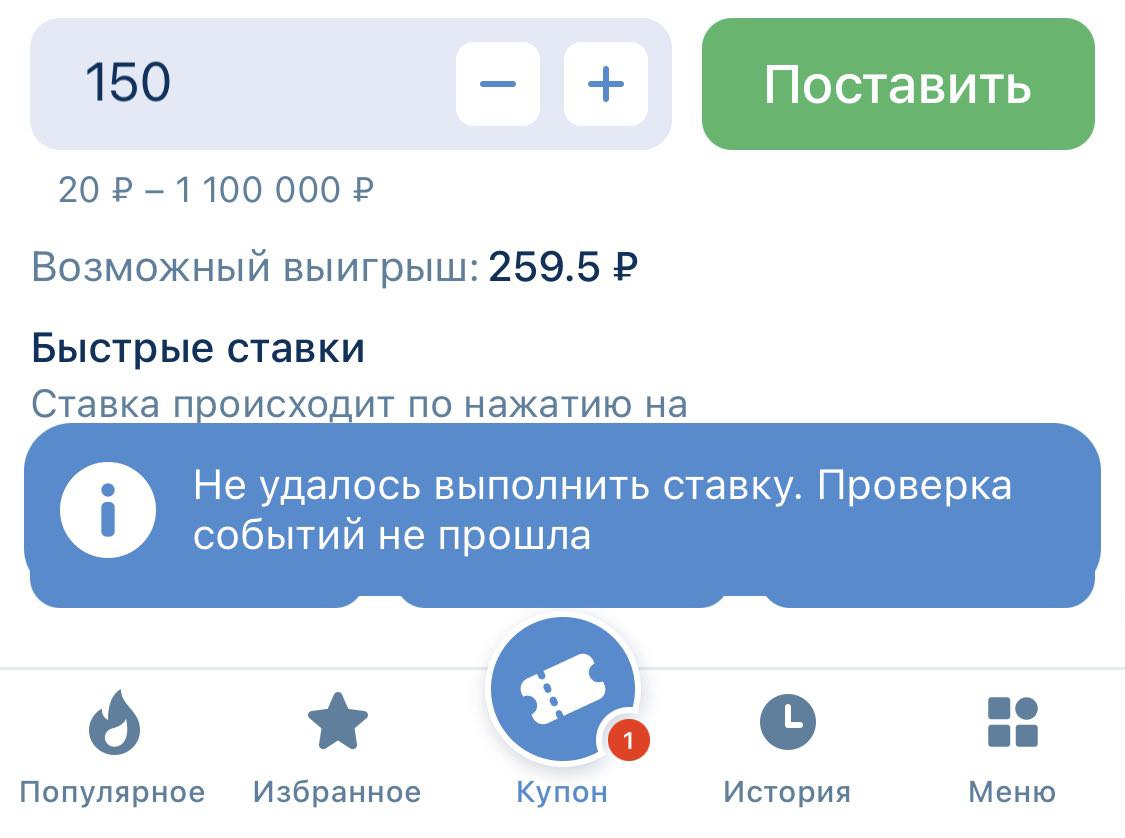1125x838 pixels.
Task: Switch to the Популярное tab
Action: (112, 748)
